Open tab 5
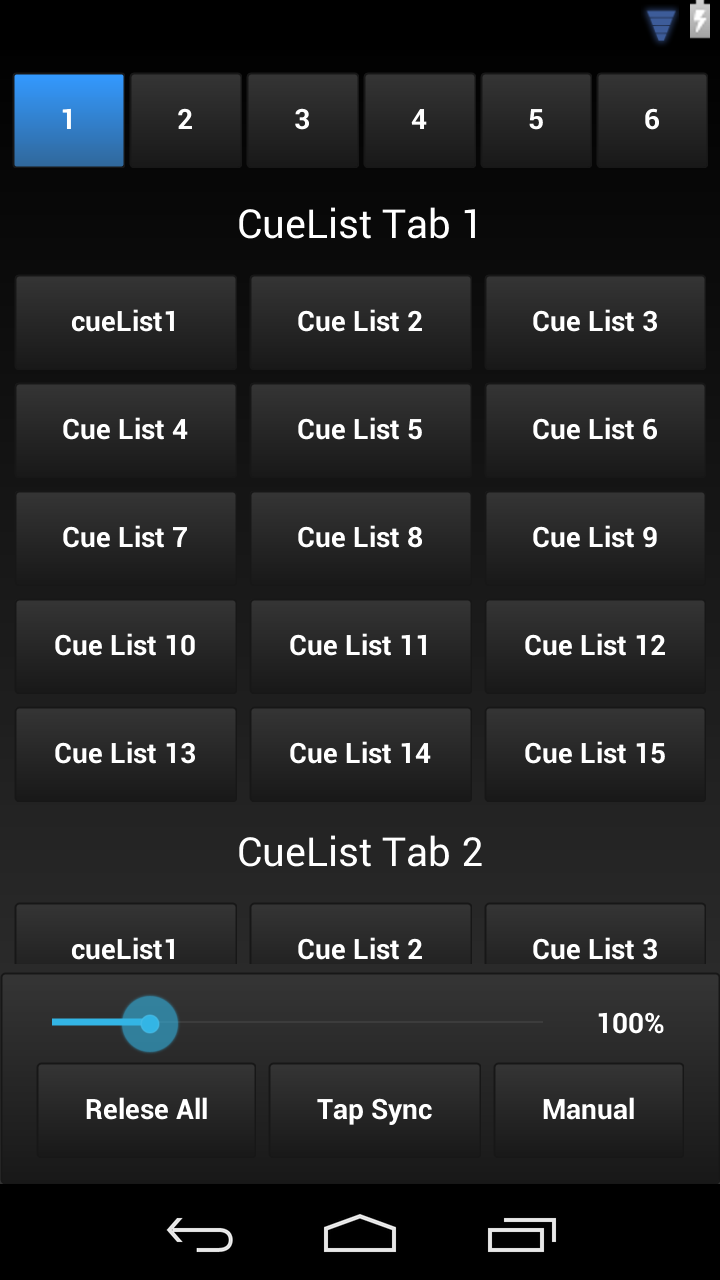The image size is (720, 1280). coord(536,120)
